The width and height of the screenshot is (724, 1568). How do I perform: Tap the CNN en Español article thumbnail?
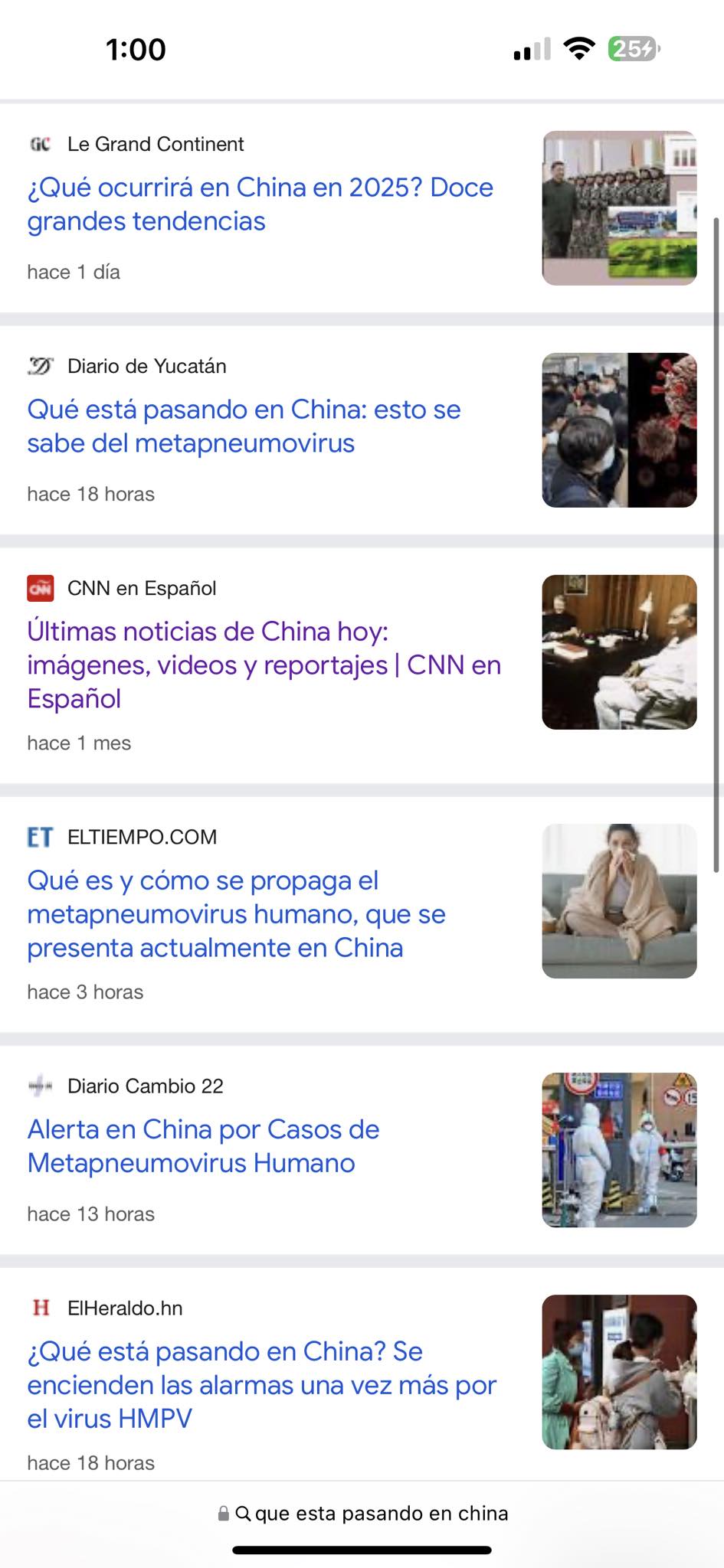619,652
